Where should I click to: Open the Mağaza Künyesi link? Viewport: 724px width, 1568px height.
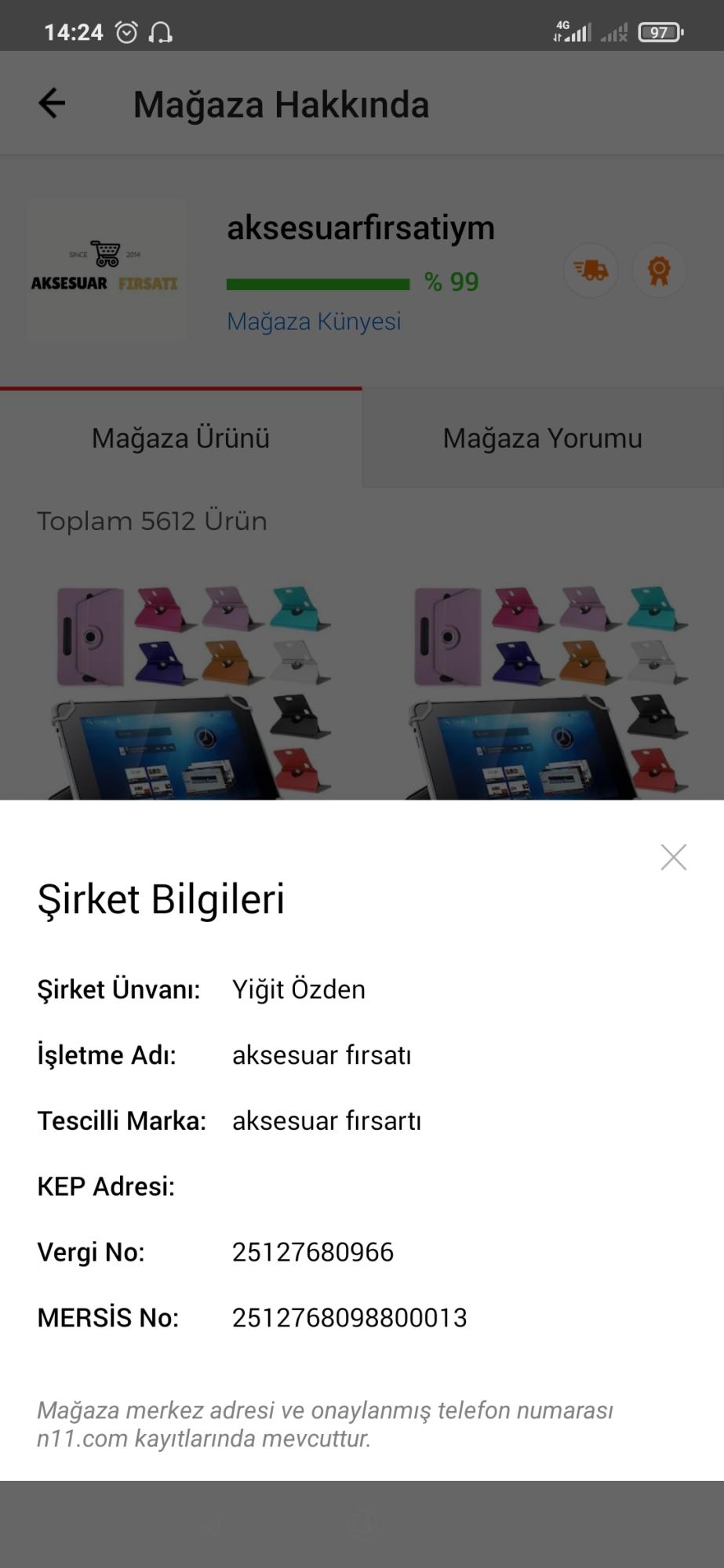point(314,321)
